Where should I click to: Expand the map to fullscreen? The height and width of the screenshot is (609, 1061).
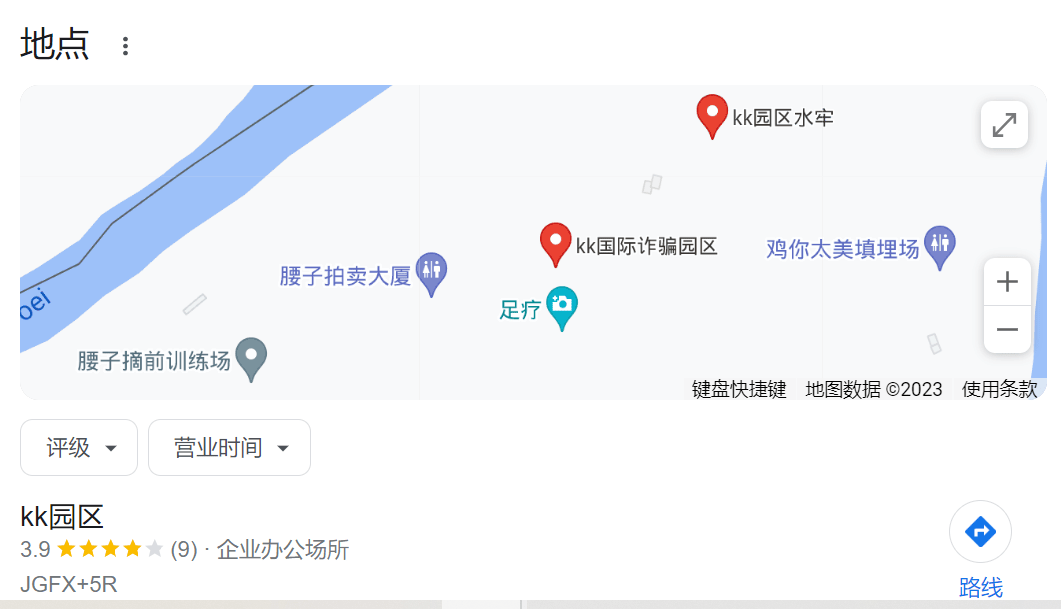(1004, 125)
